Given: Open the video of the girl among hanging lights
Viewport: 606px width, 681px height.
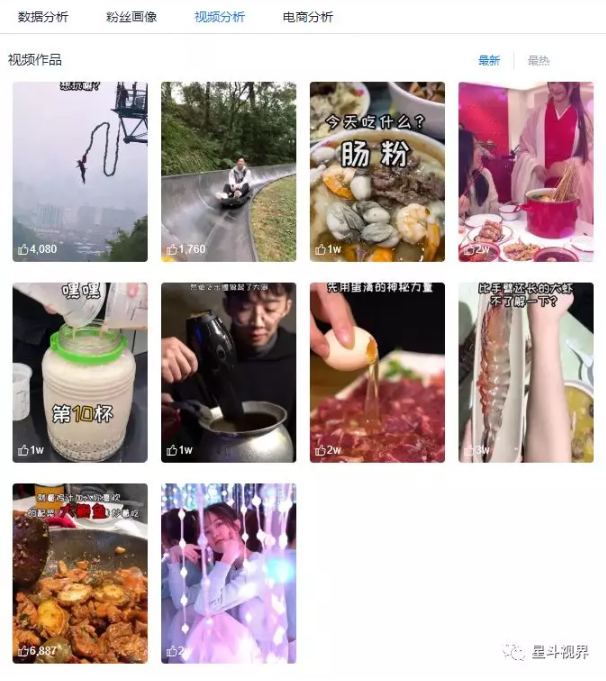Looking at the screenshot, I should tap(228, 573).
